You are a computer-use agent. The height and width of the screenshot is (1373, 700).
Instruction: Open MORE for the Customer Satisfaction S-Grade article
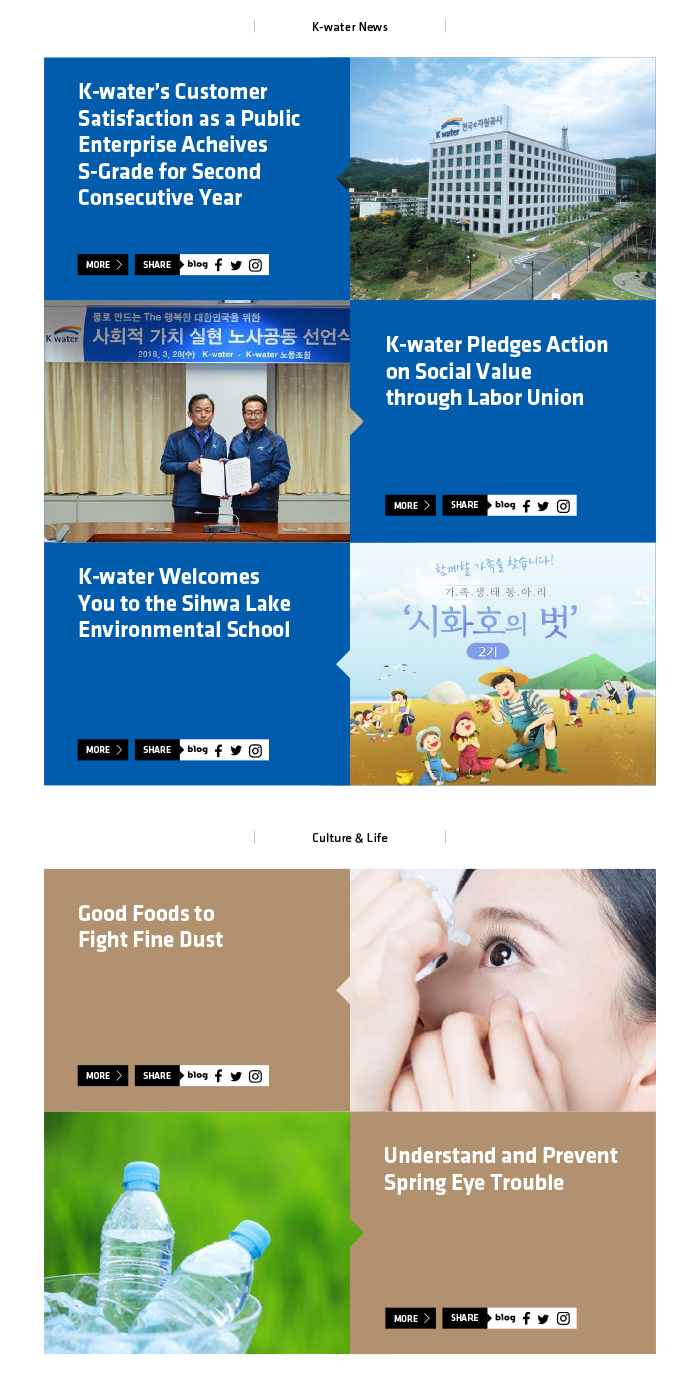pos(103,265)
